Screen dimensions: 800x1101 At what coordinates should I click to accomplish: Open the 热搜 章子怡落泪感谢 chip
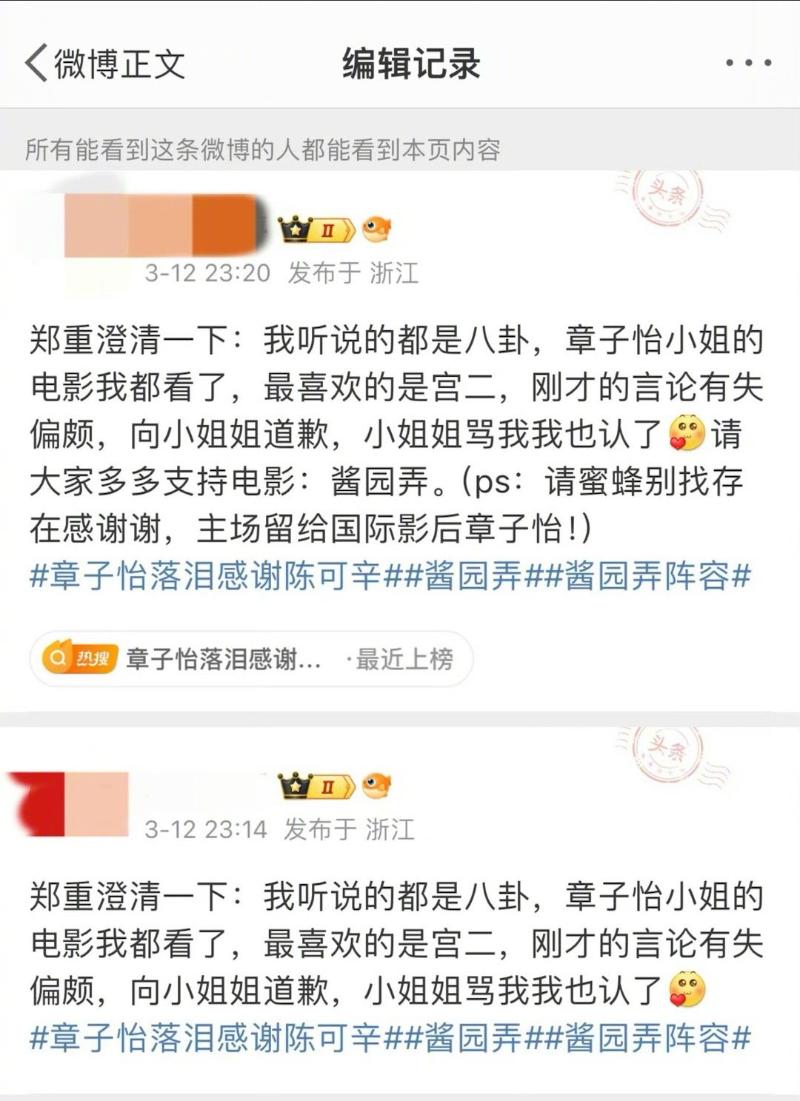click(250, 658)
